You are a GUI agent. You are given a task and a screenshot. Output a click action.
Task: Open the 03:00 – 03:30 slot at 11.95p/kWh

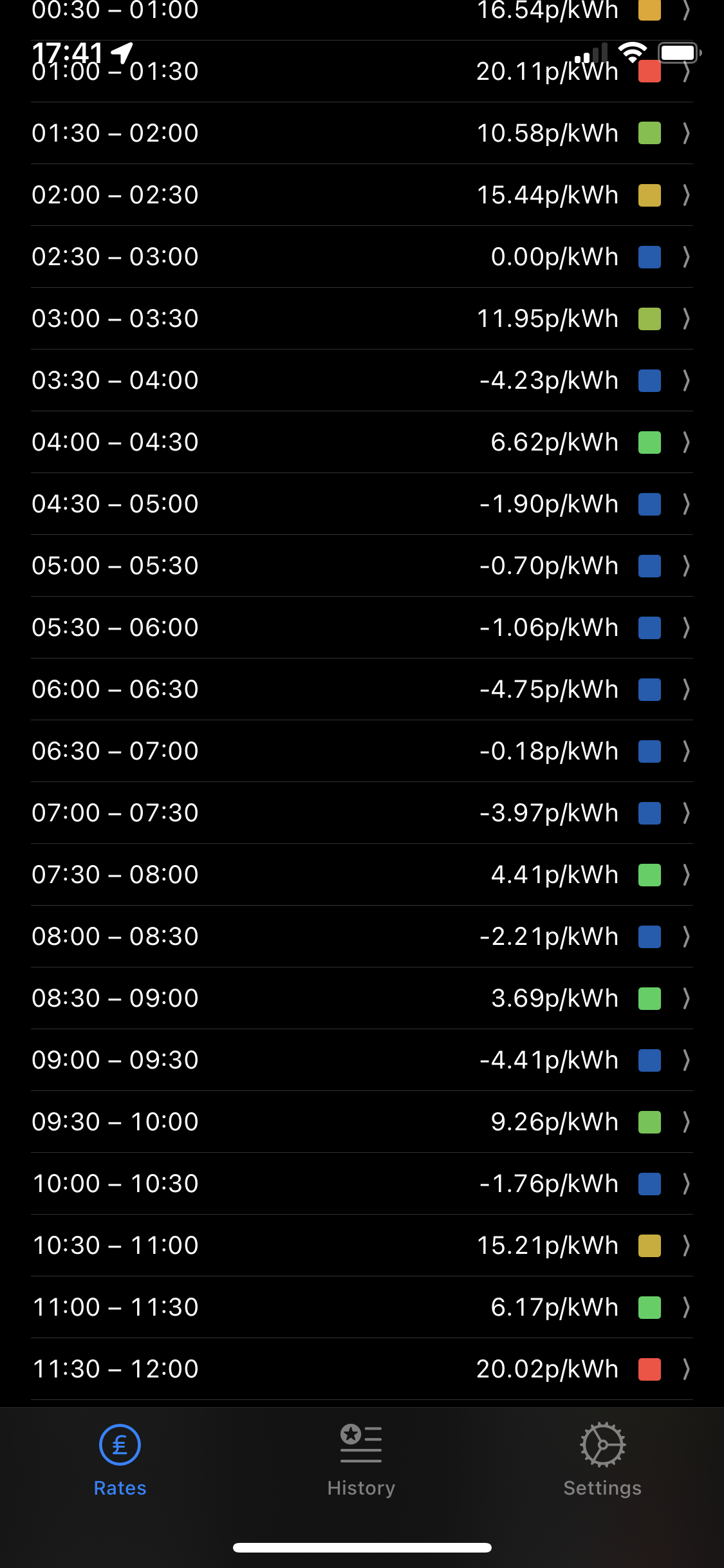pos(362,319)
